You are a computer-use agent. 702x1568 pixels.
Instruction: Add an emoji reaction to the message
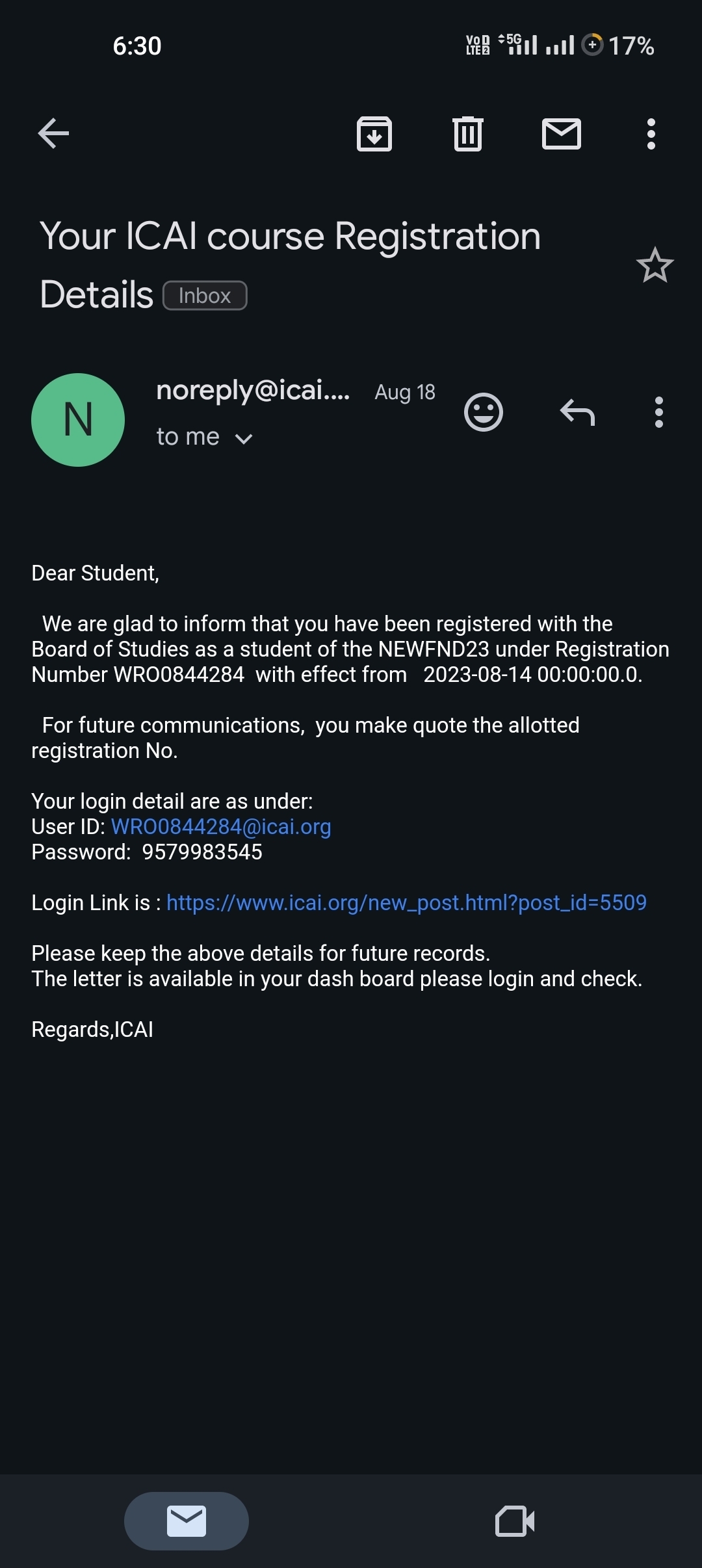(484, 412)
